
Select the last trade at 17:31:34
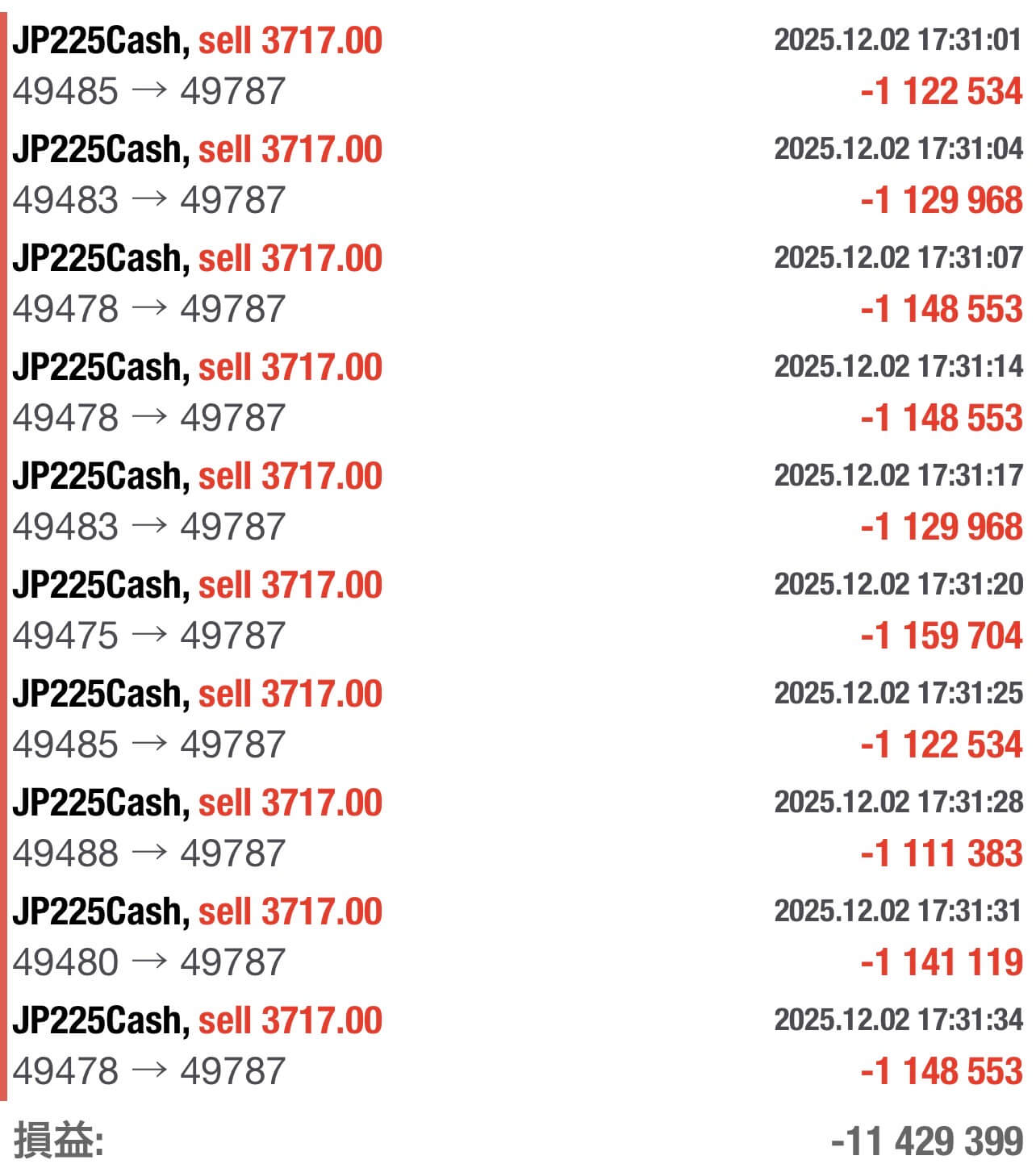[x=516, y=1045]
